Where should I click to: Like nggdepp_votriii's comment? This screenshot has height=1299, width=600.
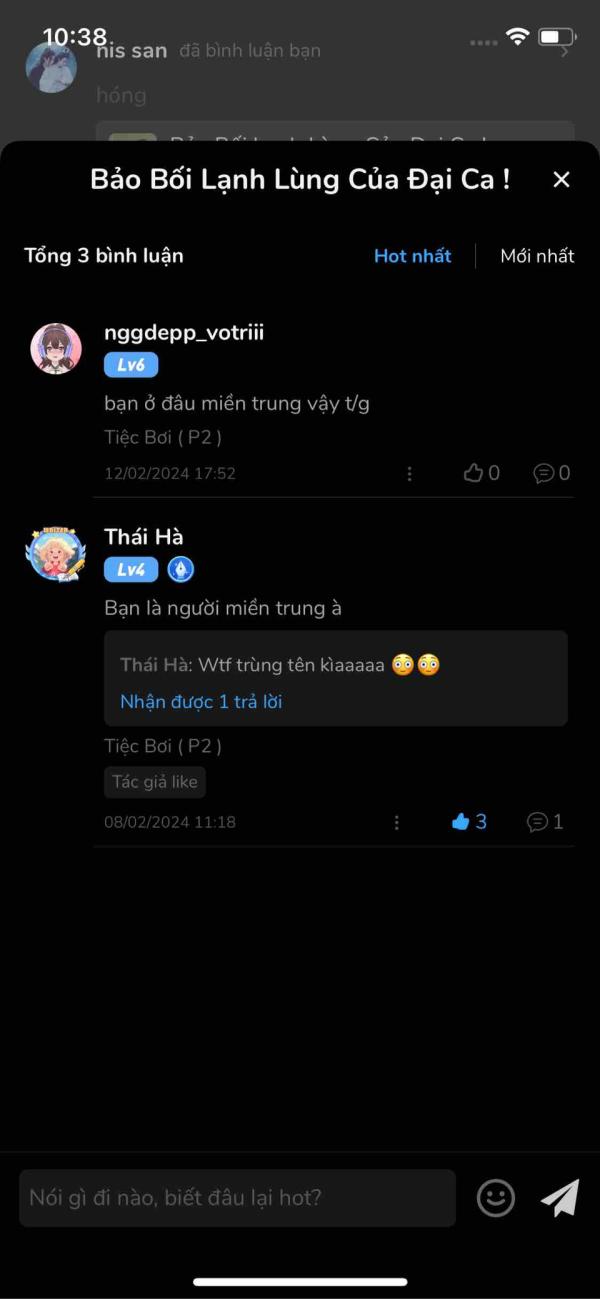coord(481,473)
